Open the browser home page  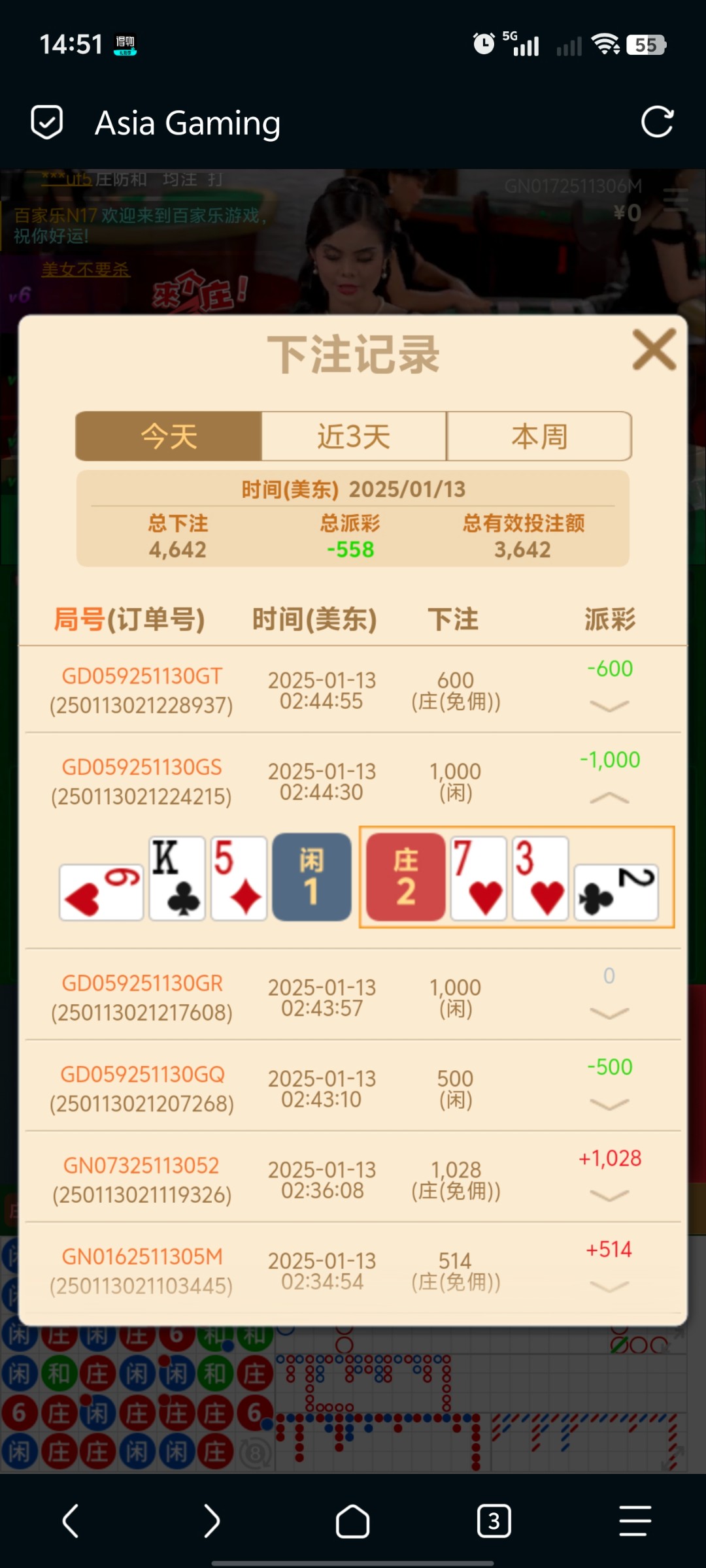click(x=352, y=1521)
